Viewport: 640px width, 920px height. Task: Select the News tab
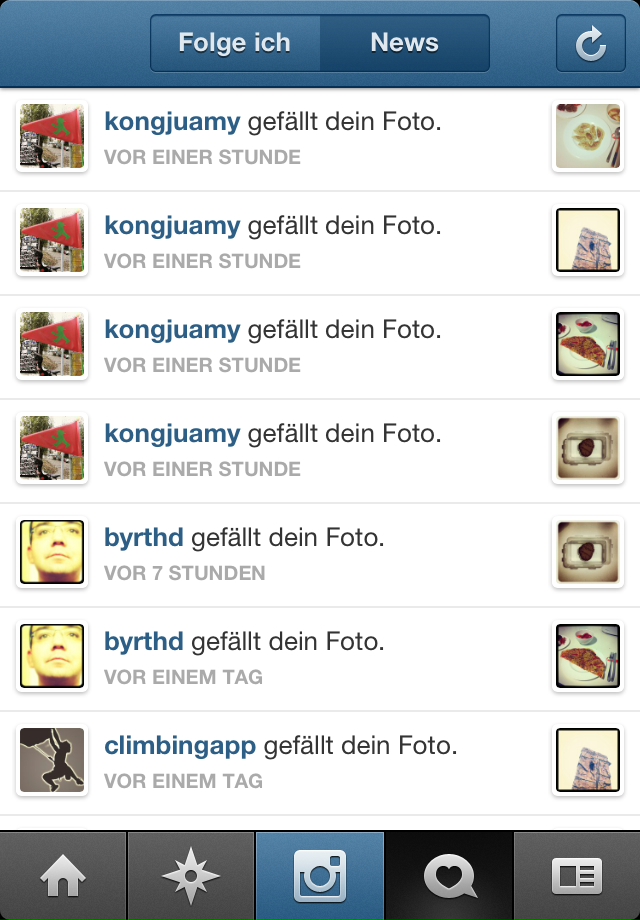(404, 43)
